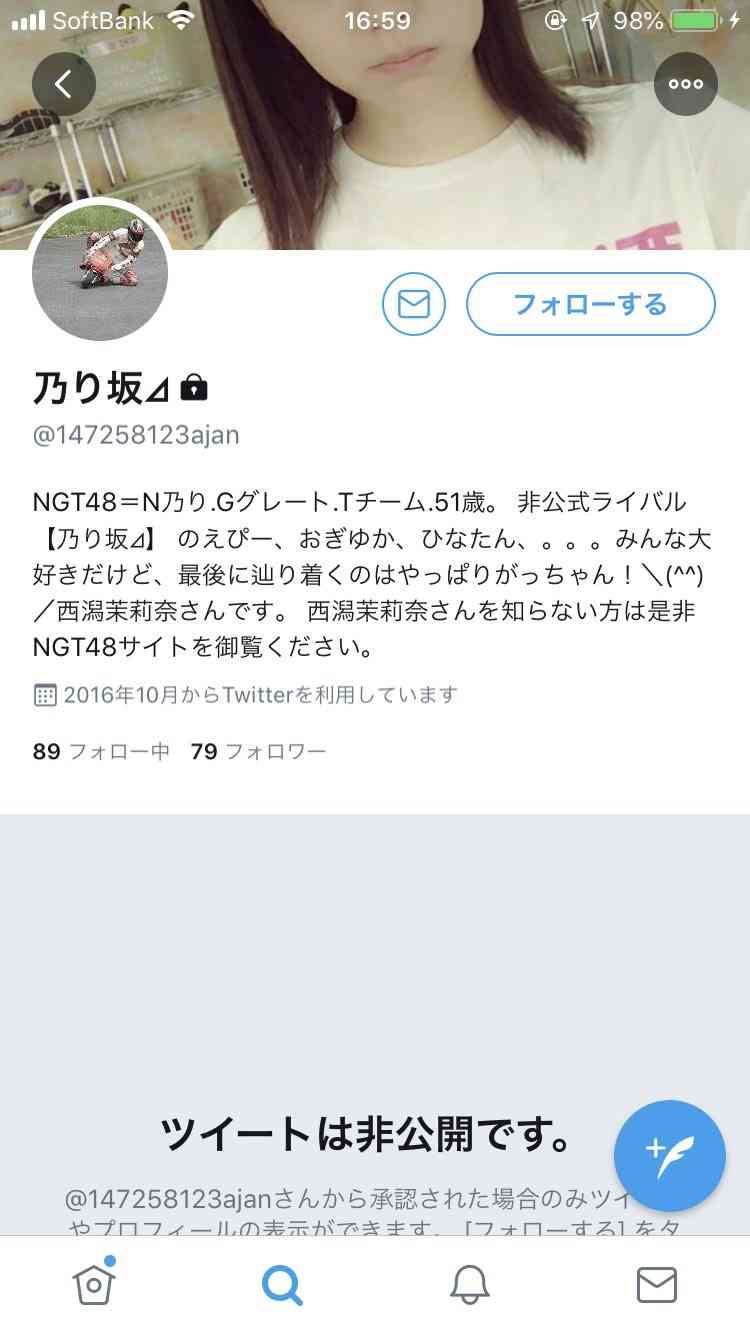This screenshot has height=1334, width=750.
Task: Go back using the arrow button
Action: pos(63,84)
